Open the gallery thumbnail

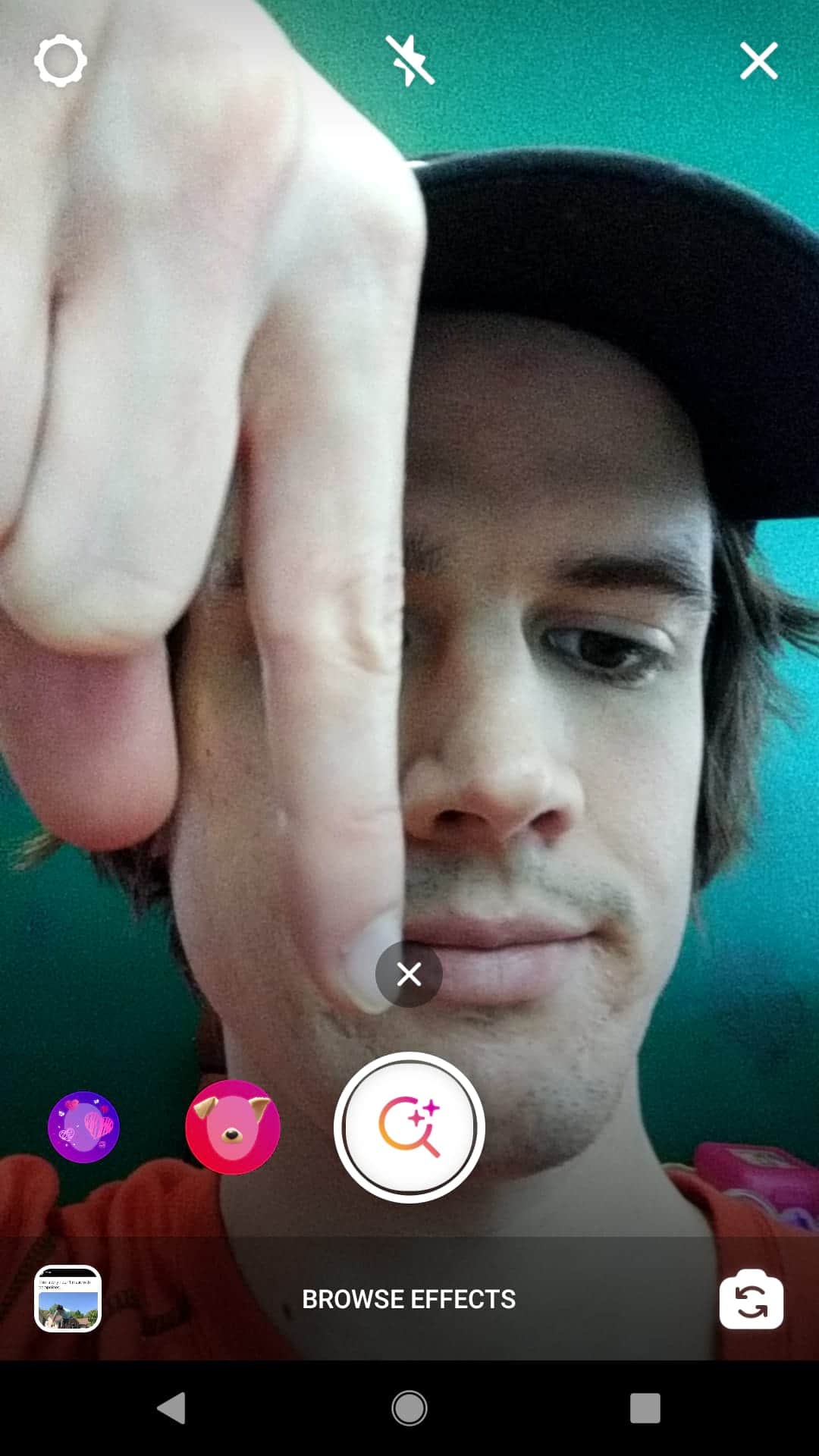[67, 1299]
